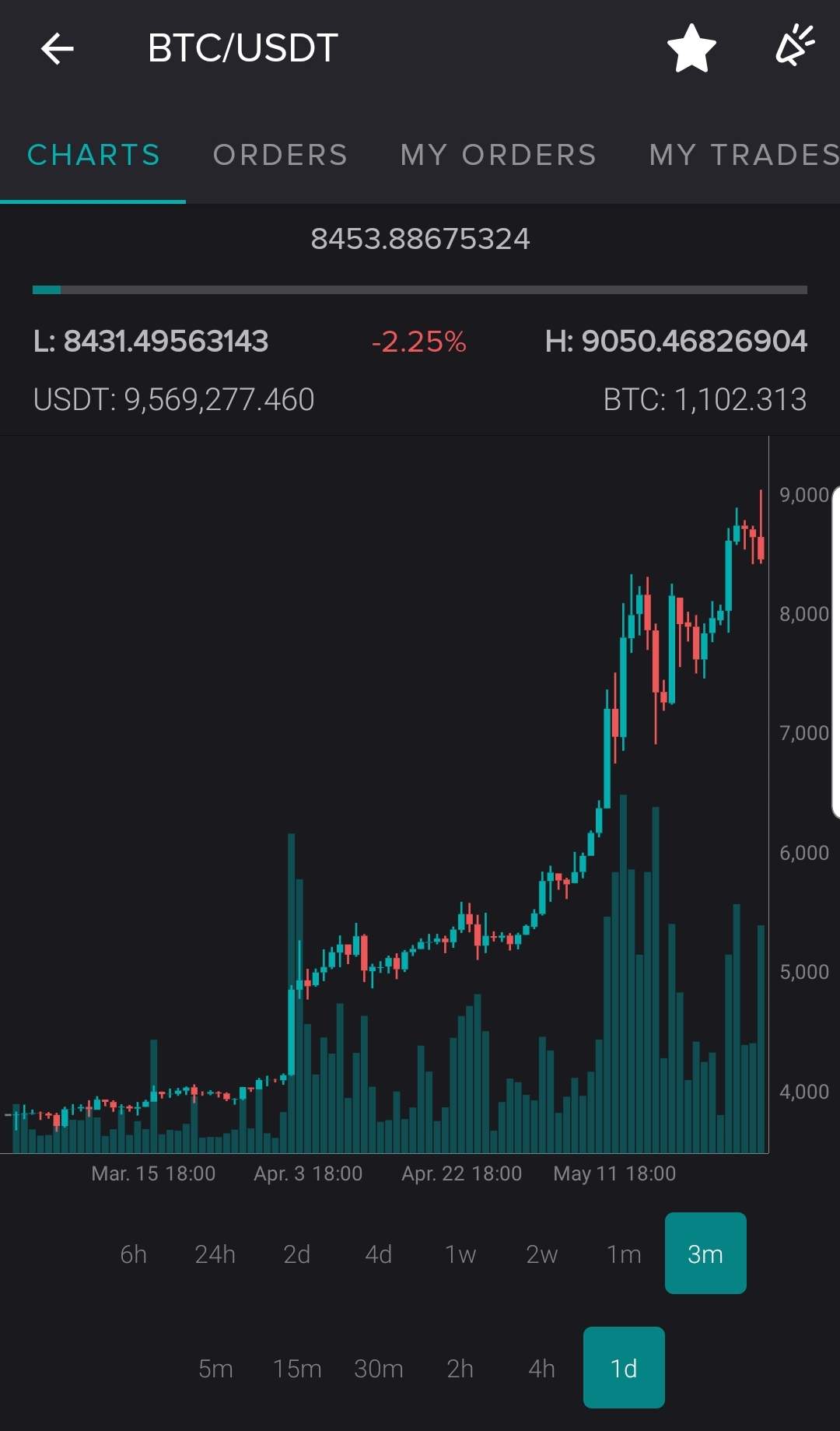
Task: Go back using the arrow icon
Action: (58, 49)
